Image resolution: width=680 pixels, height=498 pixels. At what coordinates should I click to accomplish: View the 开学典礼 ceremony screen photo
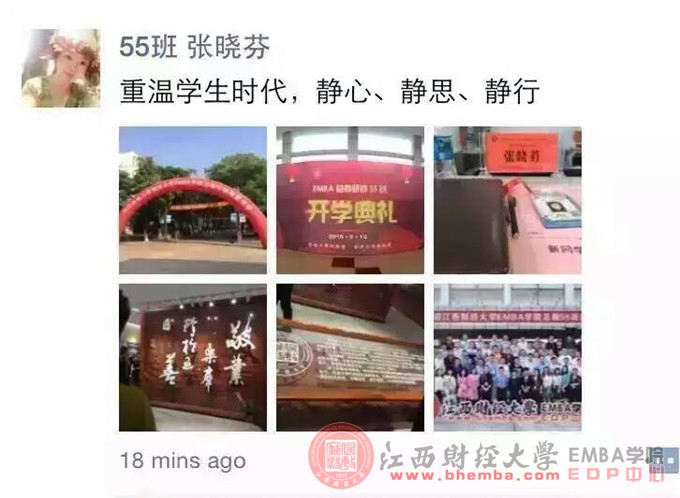coord(350,200)
